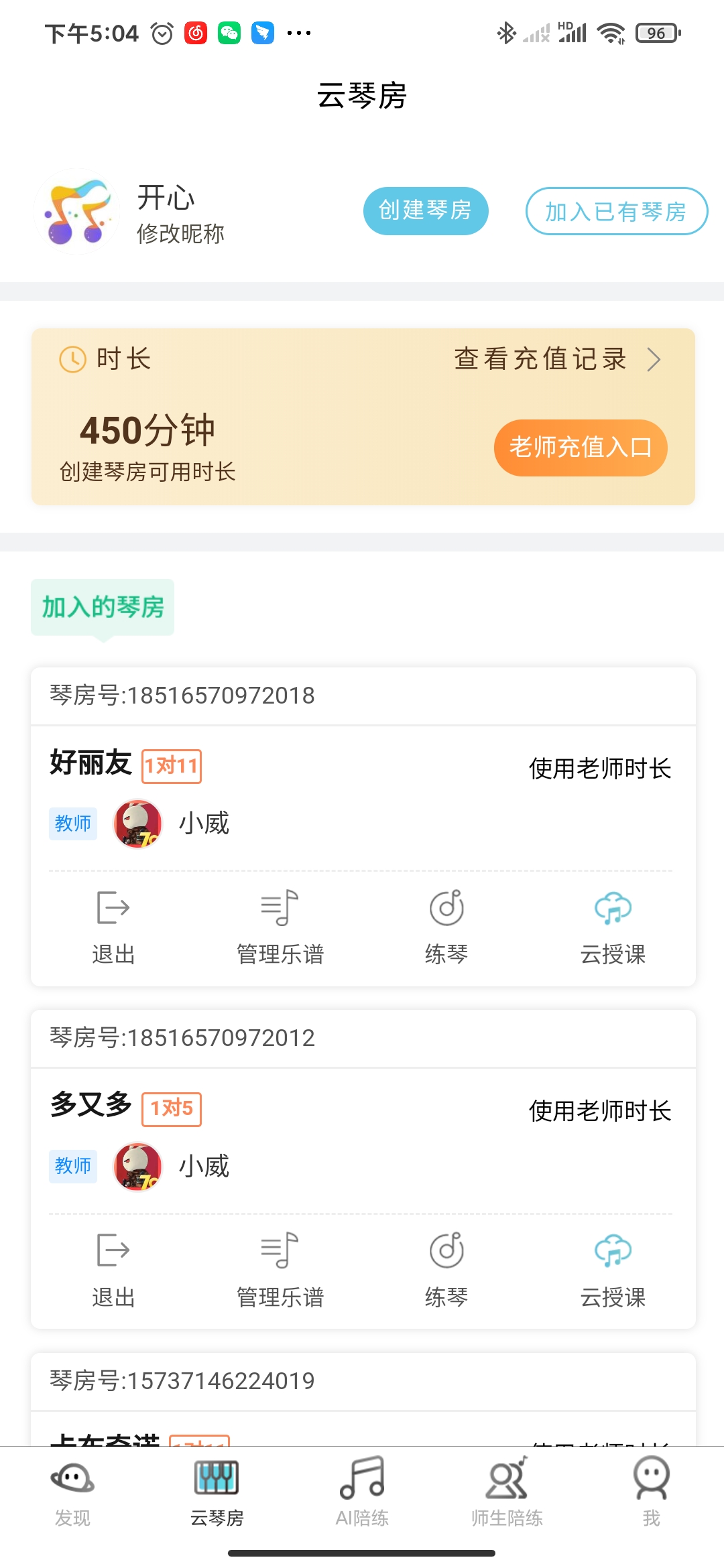
Task: Tap the 时长 clock icon
Action: pyautogui.click(x=72, y=360)
